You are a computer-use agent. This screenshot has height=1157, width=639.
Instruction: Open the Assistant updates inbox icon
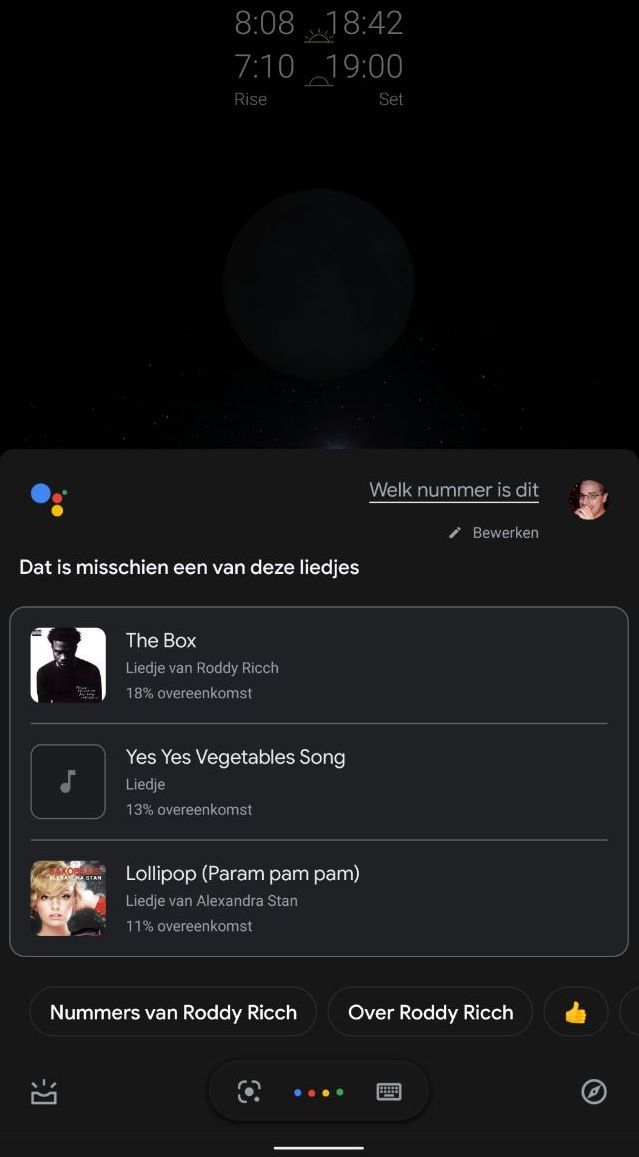pyautogui.click(x=44, y=1093)
